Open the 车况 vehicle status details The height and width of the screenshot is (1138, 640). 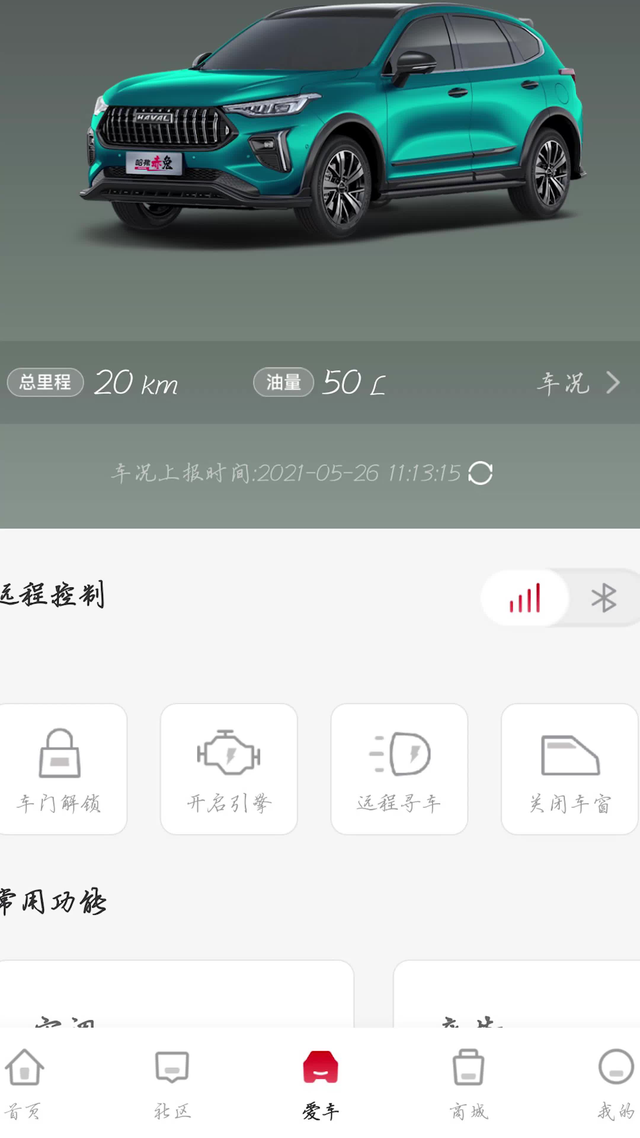point(578,383)
